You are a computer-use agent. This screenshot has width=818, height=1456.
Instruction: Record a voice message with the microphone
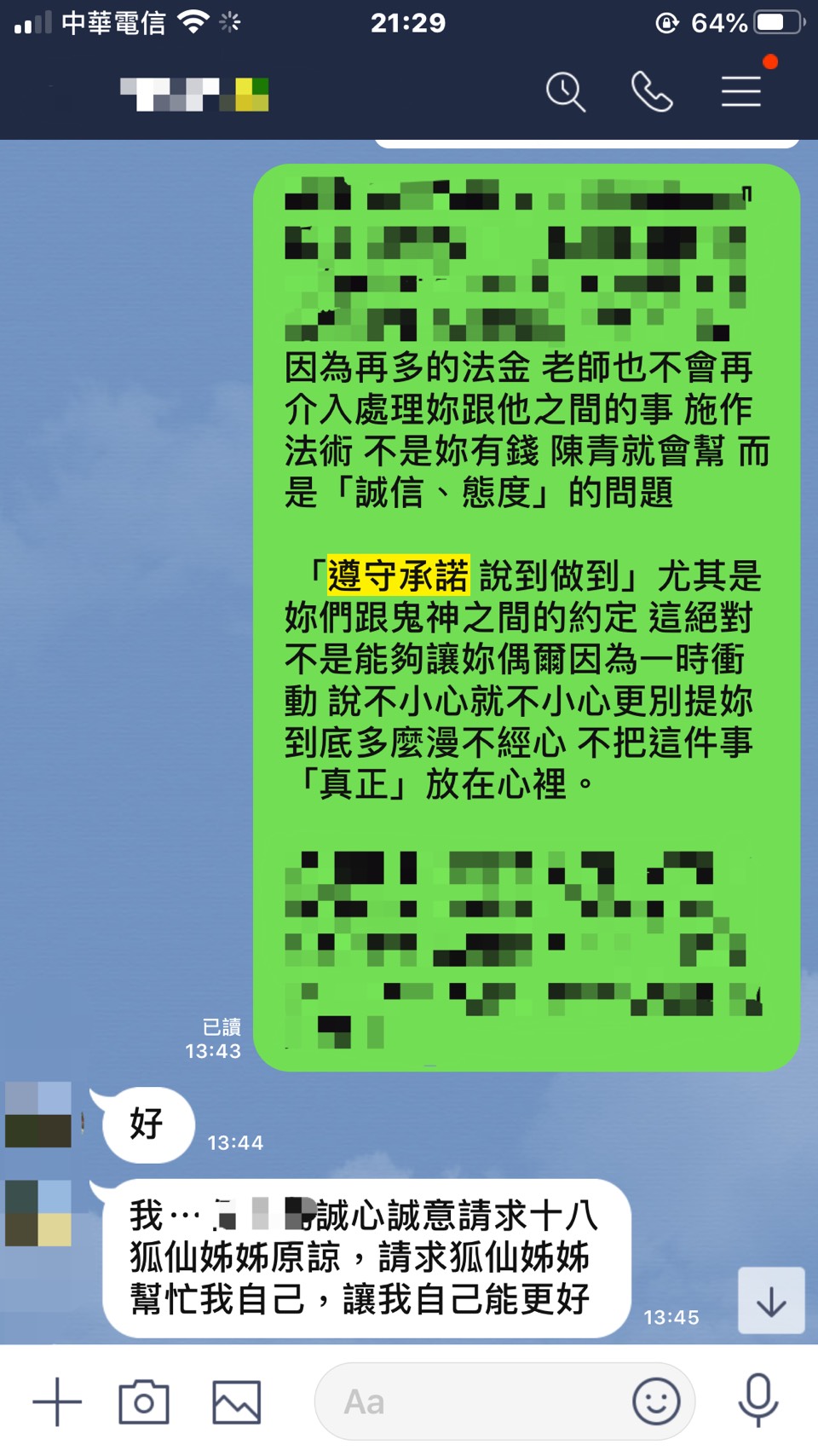[758, 1400]
